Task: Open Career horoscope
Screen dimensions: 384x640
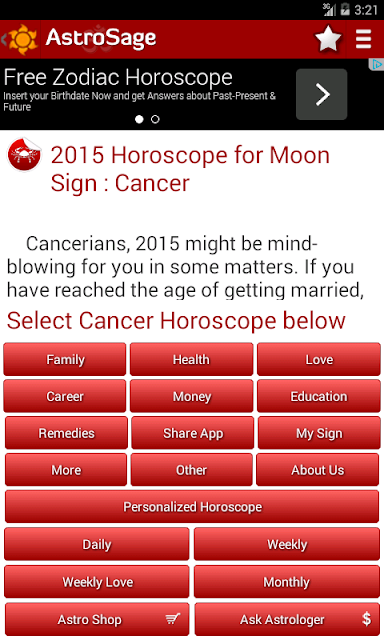Action: 65,396
